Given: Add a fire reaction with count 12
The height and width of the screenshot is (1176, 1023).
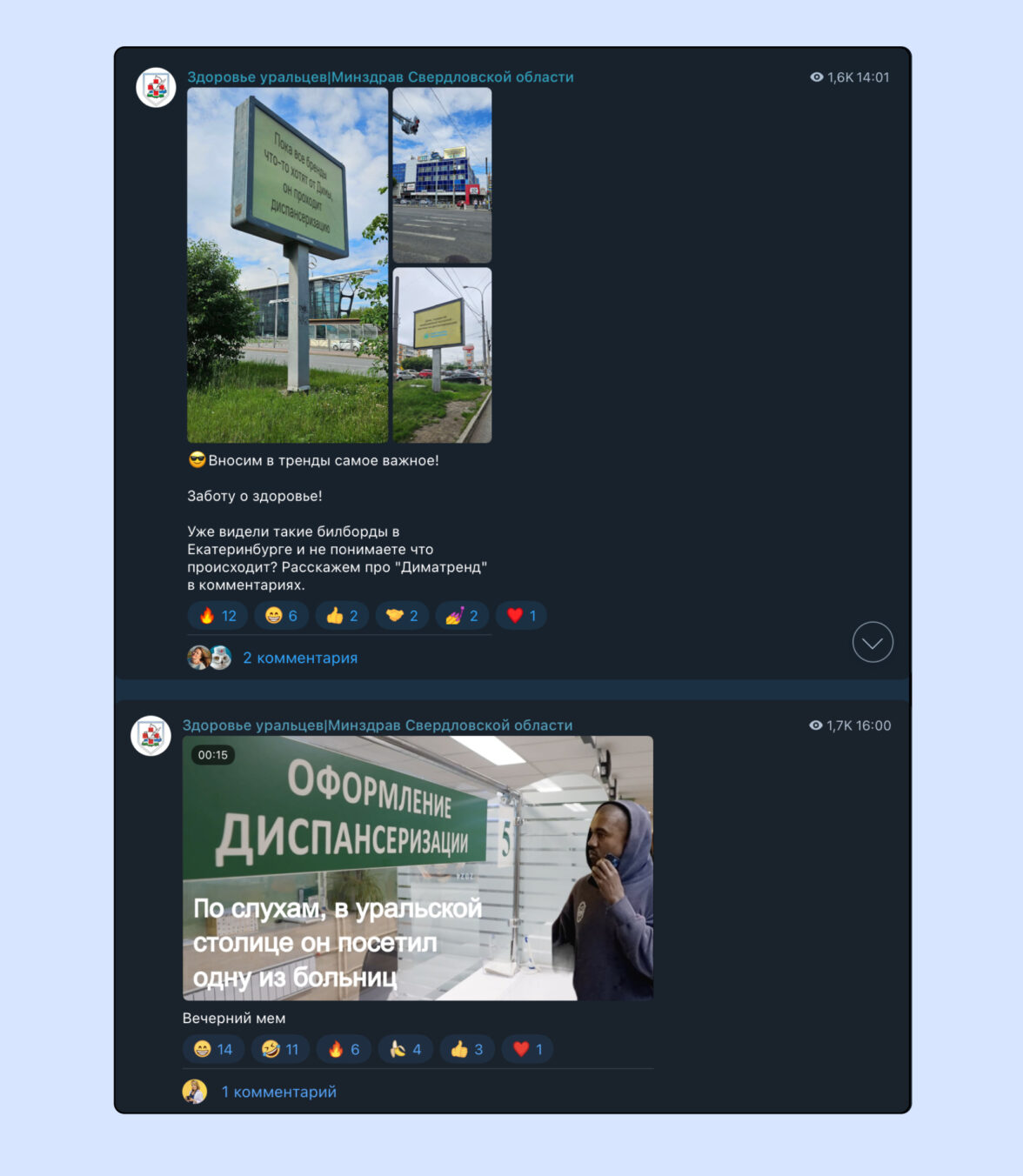Looking at the screenshot, I should click(x=217, y=616).
